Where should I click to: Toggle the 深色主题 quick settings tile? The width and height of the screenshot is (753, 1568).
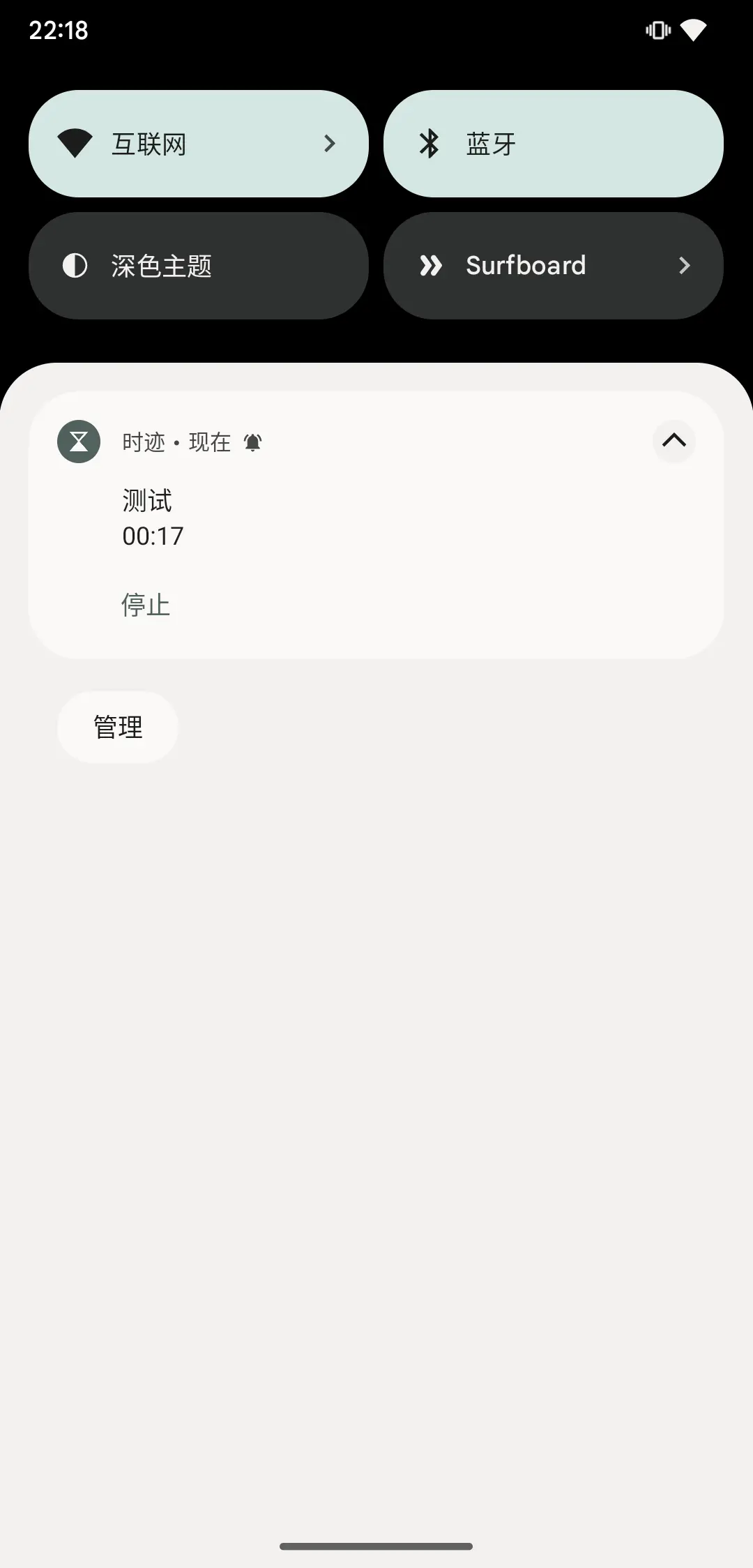pyautogui.click(x=198, y=265)
